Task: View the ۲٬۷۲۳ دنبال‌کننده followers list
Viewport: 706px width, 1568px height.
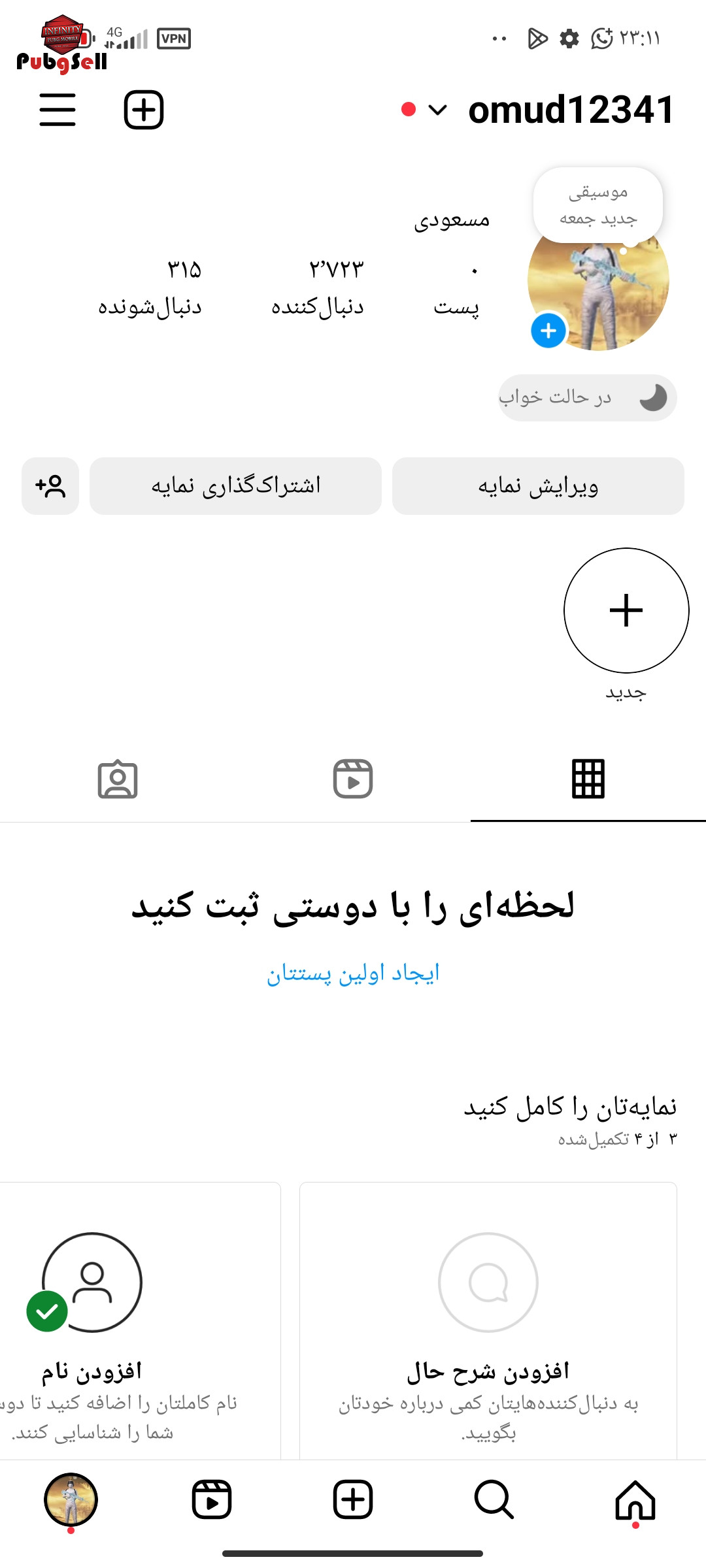Action: coord(318,287)
